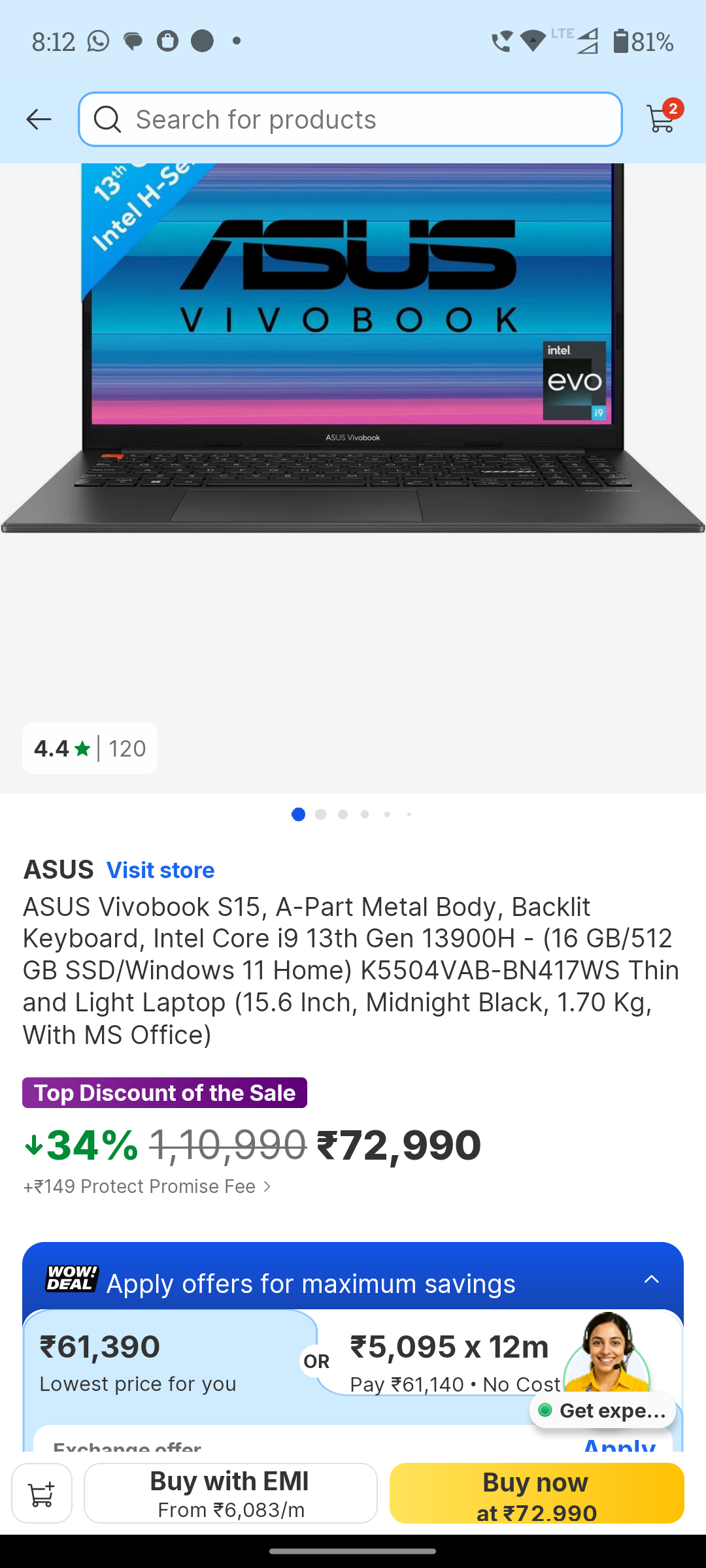Screen dimensions: 706x1568
Task: Go back using the arrow icon
Action: click(39, 120)
